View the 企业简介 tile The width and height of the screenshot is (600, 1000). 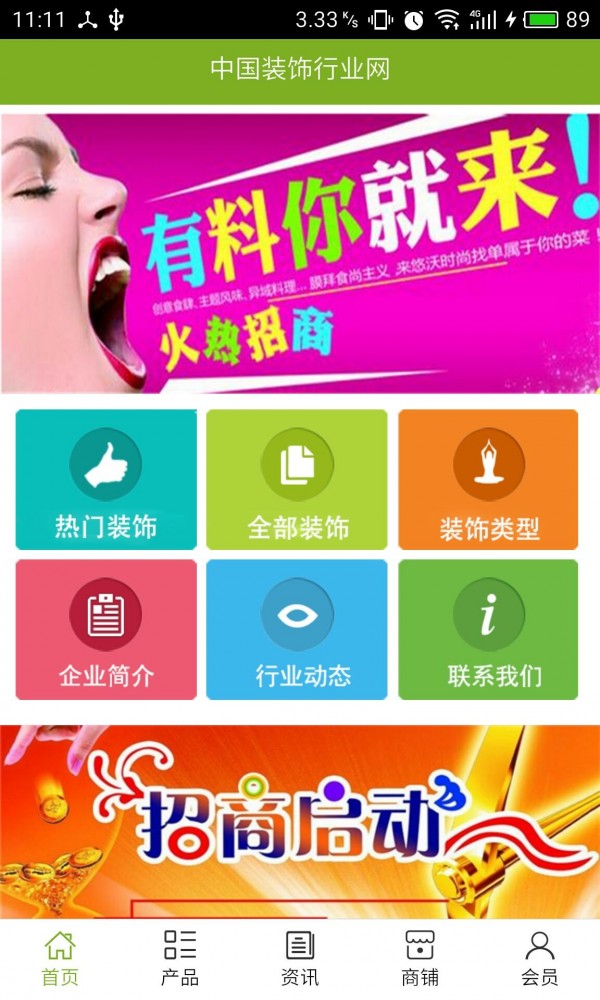(x=106, y=630)
